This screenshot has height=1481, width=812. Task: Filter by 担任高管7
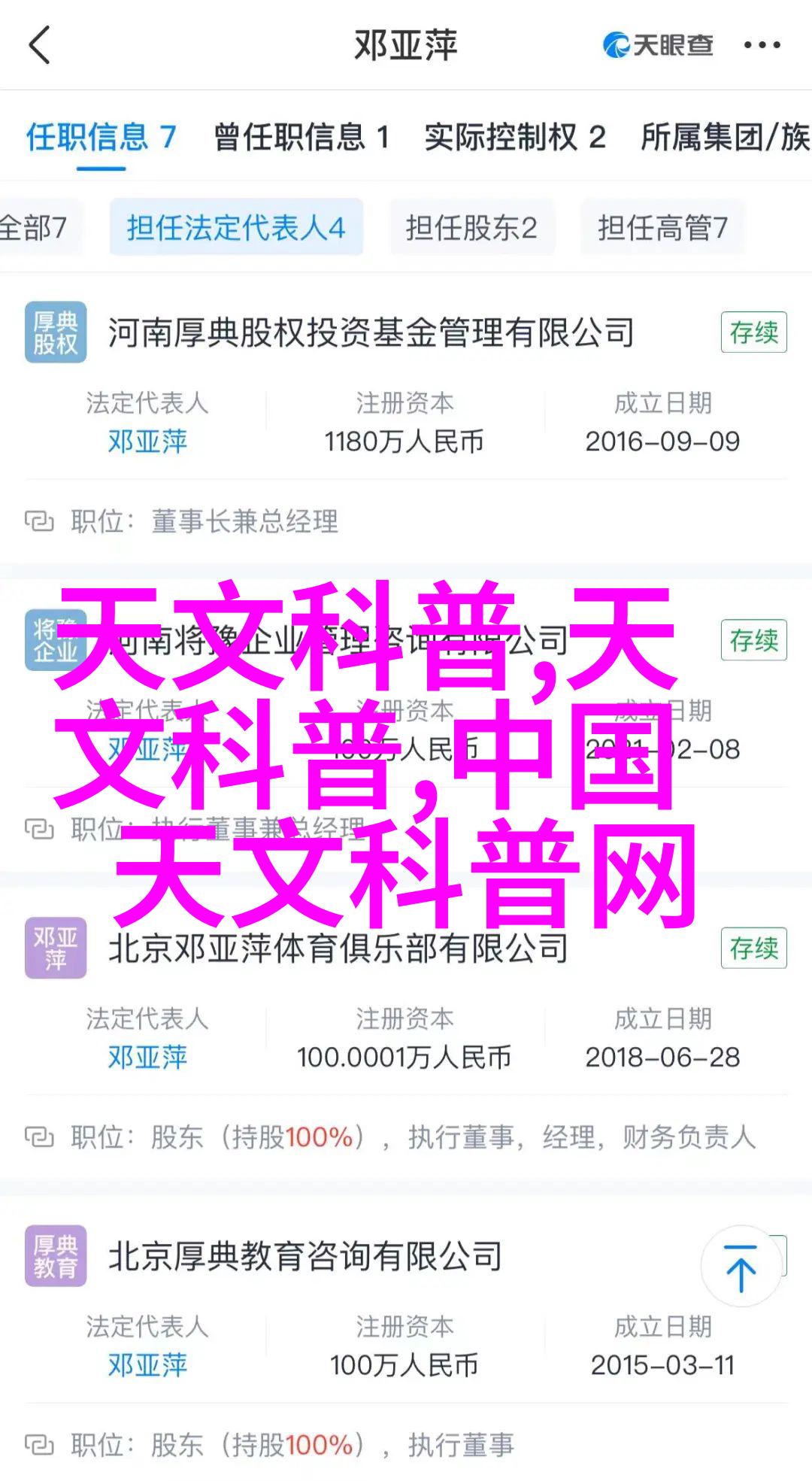(662, 227)
